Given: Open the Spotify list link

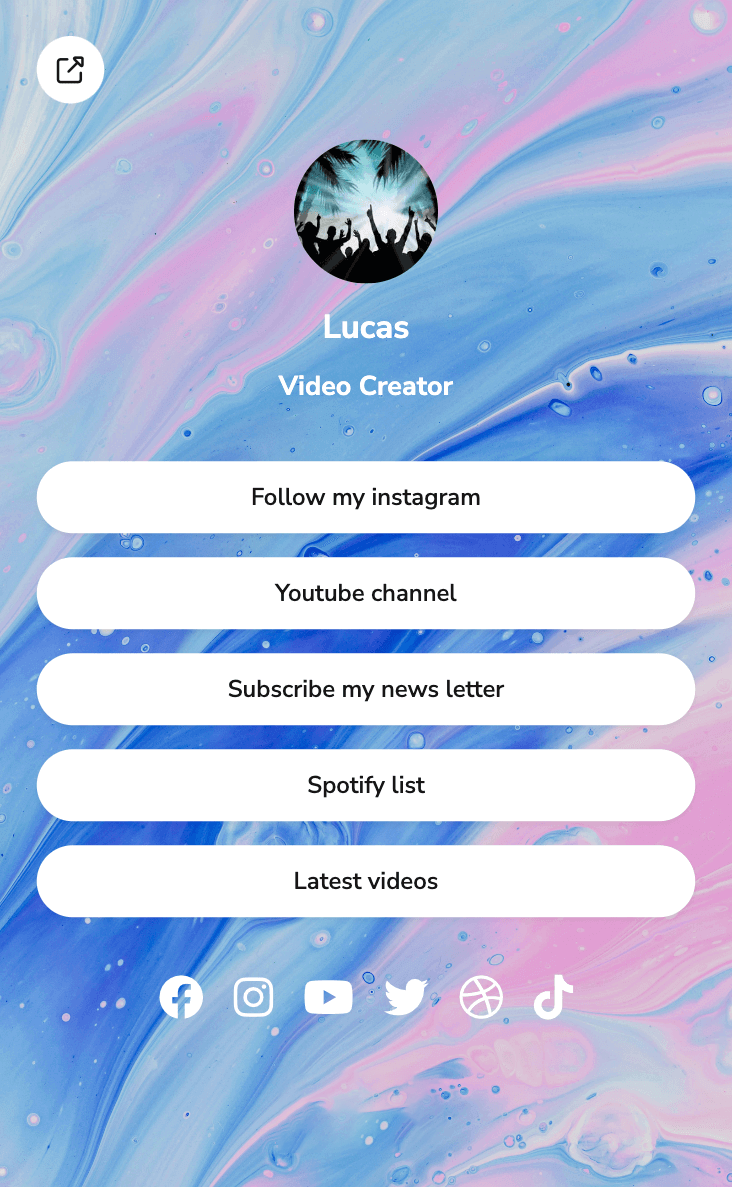Looking at the screenshot, I should pos(366,785).
